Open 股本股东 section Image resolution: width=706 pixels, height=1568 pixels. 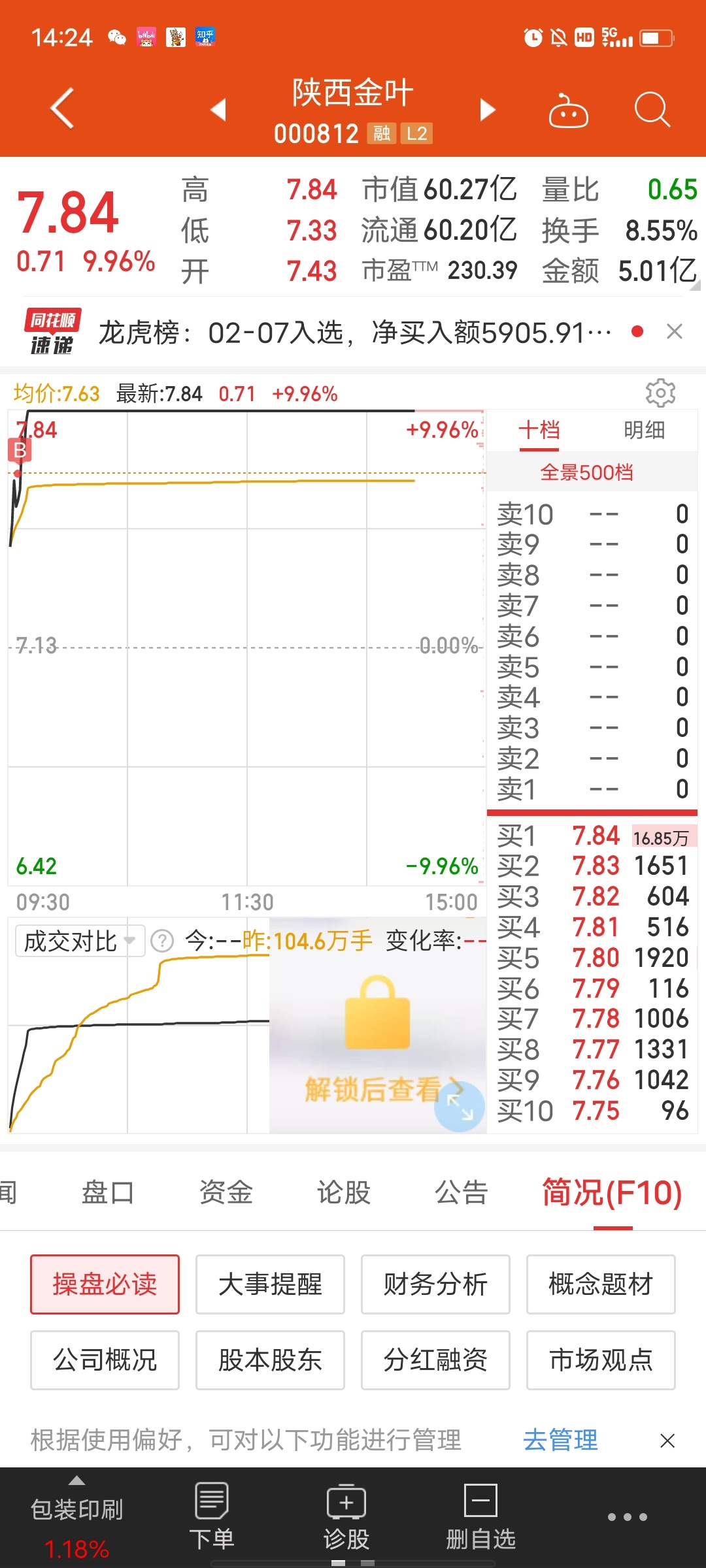point(270,1360)
